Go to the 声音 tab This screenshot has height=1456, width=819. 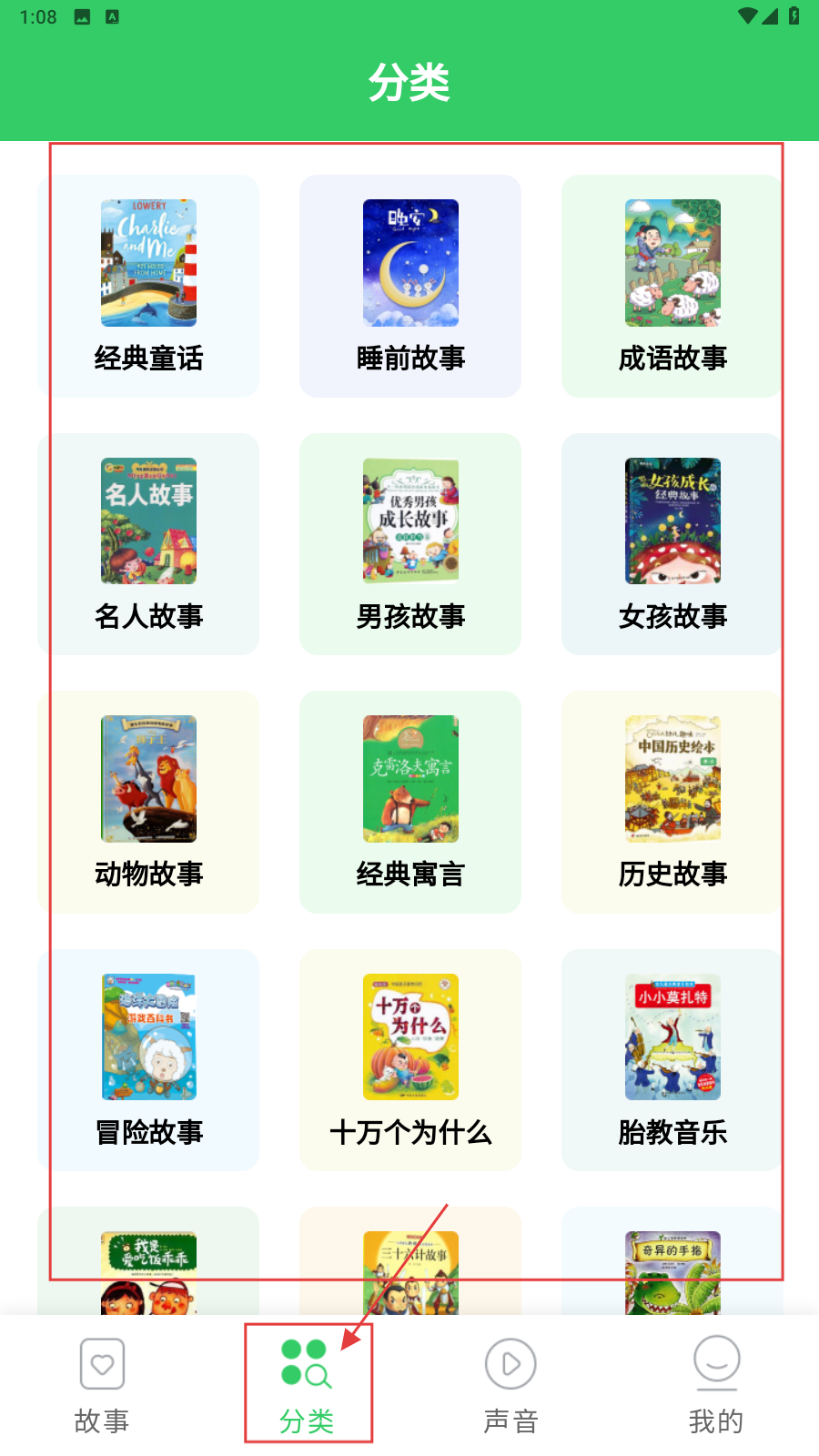tap(511, 1385)
